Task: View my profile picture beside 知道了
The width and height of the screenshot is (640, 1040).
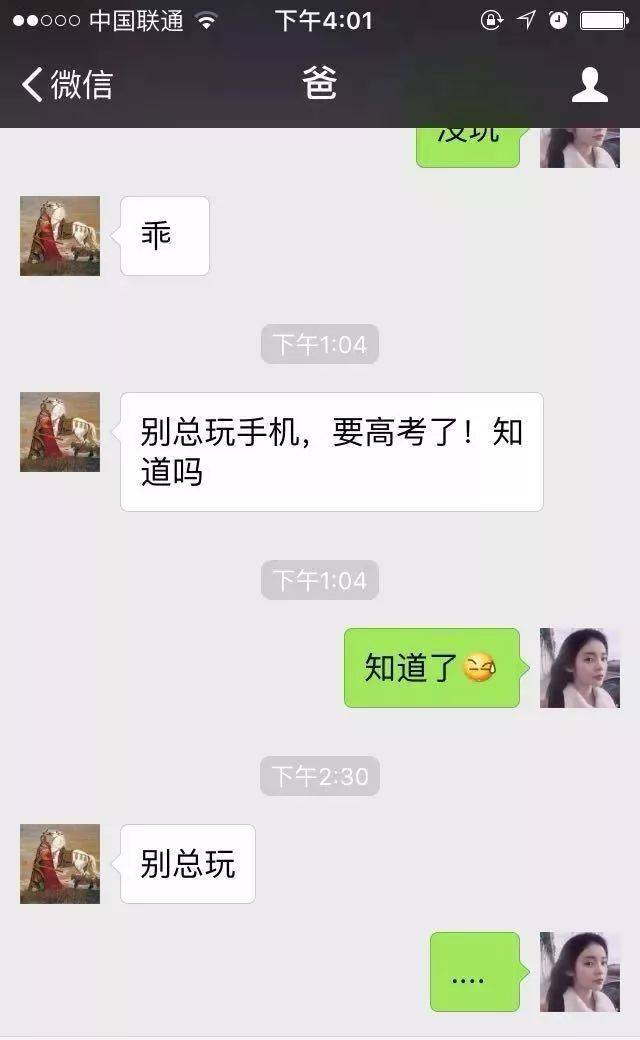Action: pyautogui.click(x=580, y=668)
